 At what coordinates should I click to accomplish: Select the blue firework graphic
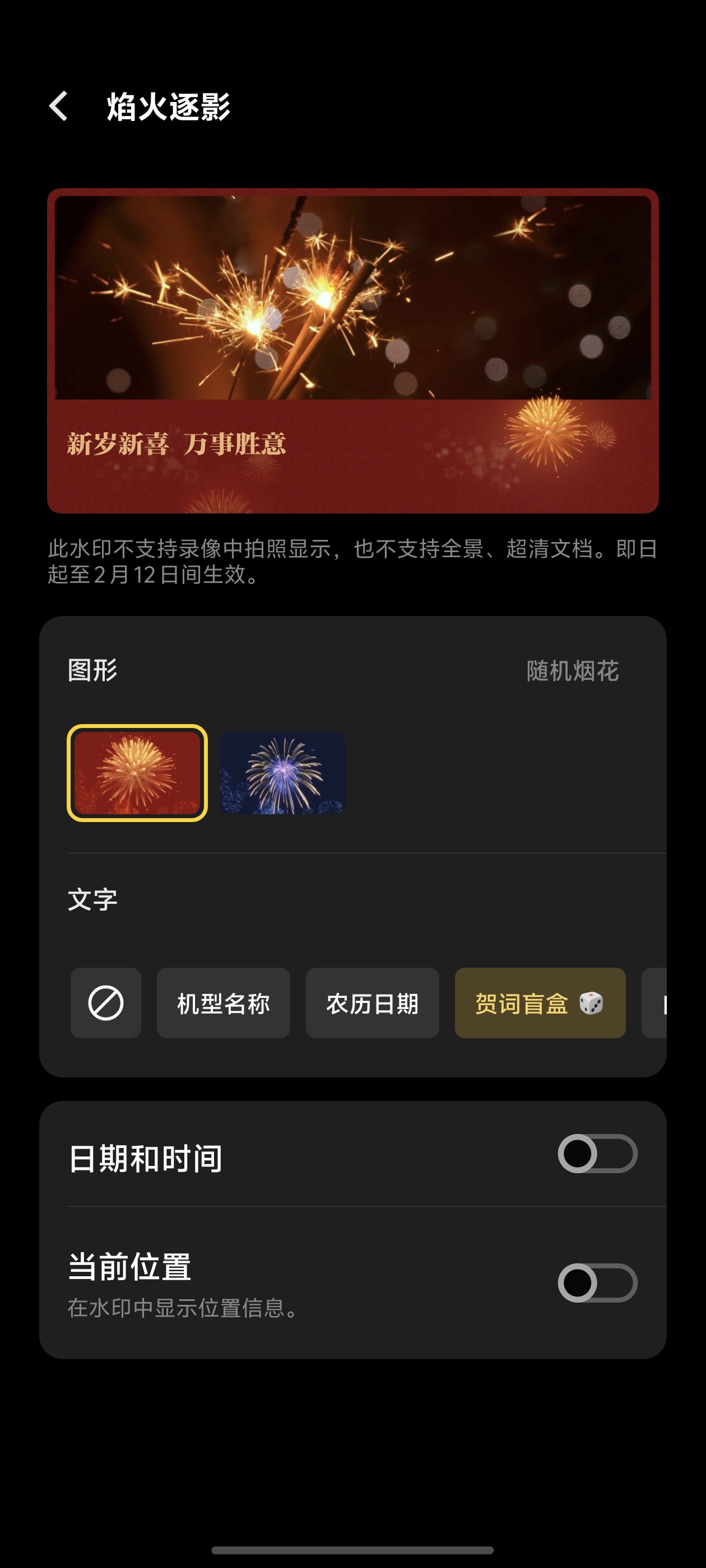click(x=282, y=772)
